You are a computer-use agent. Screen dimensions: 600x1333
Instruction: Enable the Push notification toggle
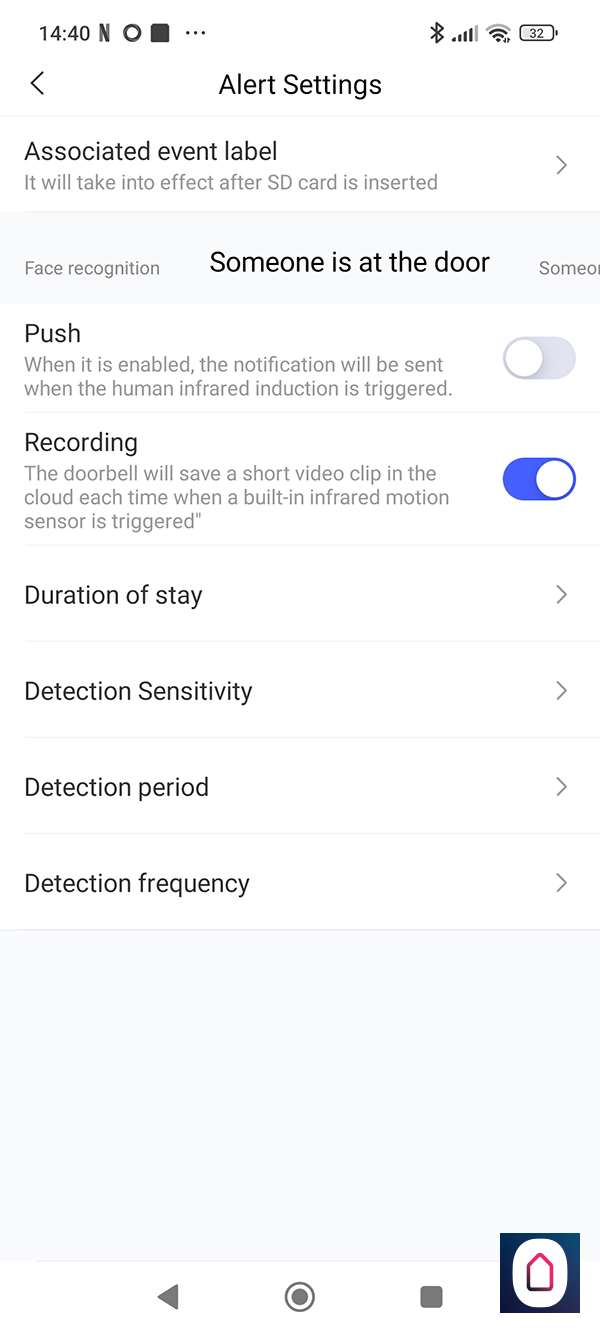tap(539, 358)
